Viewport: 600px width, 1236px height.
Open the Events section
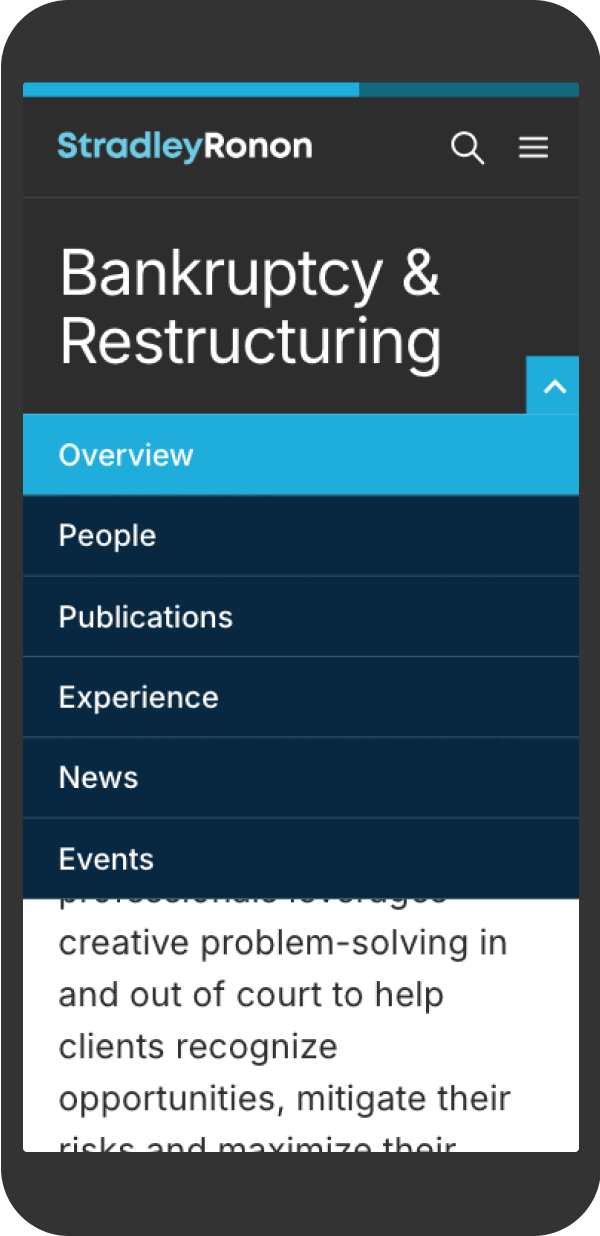click(x=301, y=859)
